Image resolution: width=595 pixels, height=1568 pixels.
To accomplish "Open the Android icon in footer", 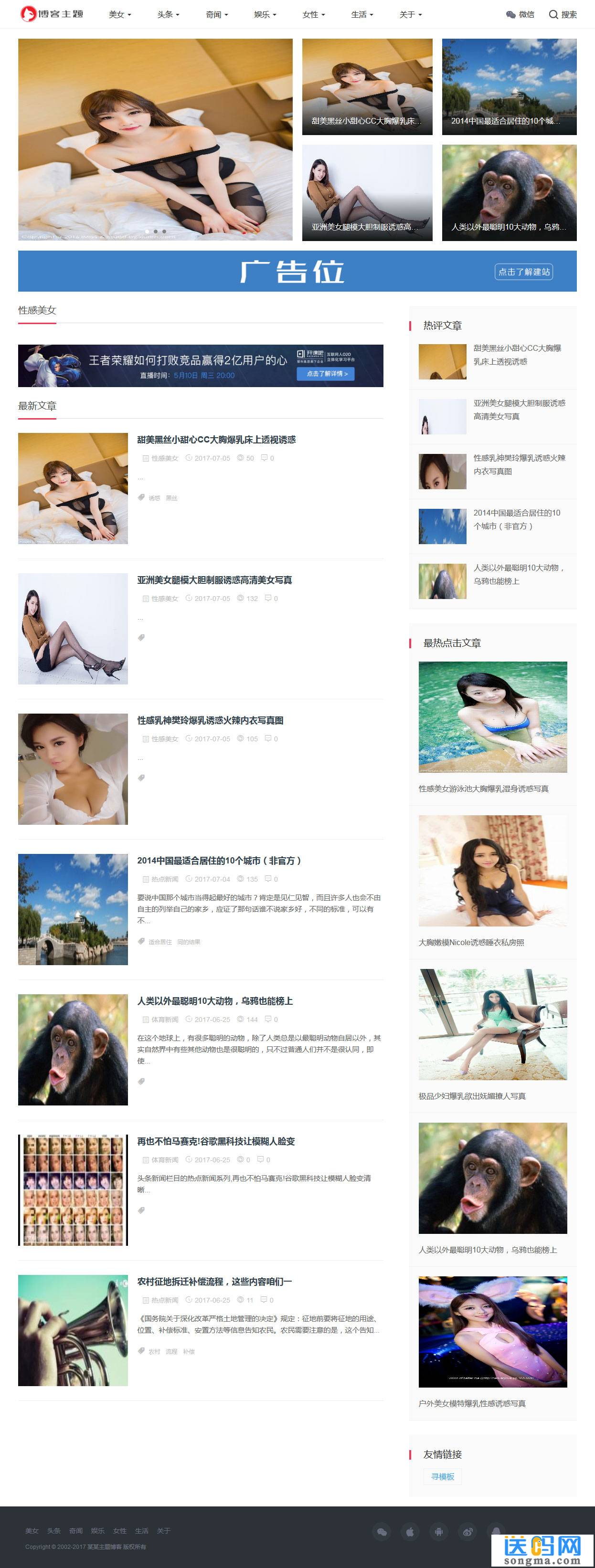I will click(438, 1531).
